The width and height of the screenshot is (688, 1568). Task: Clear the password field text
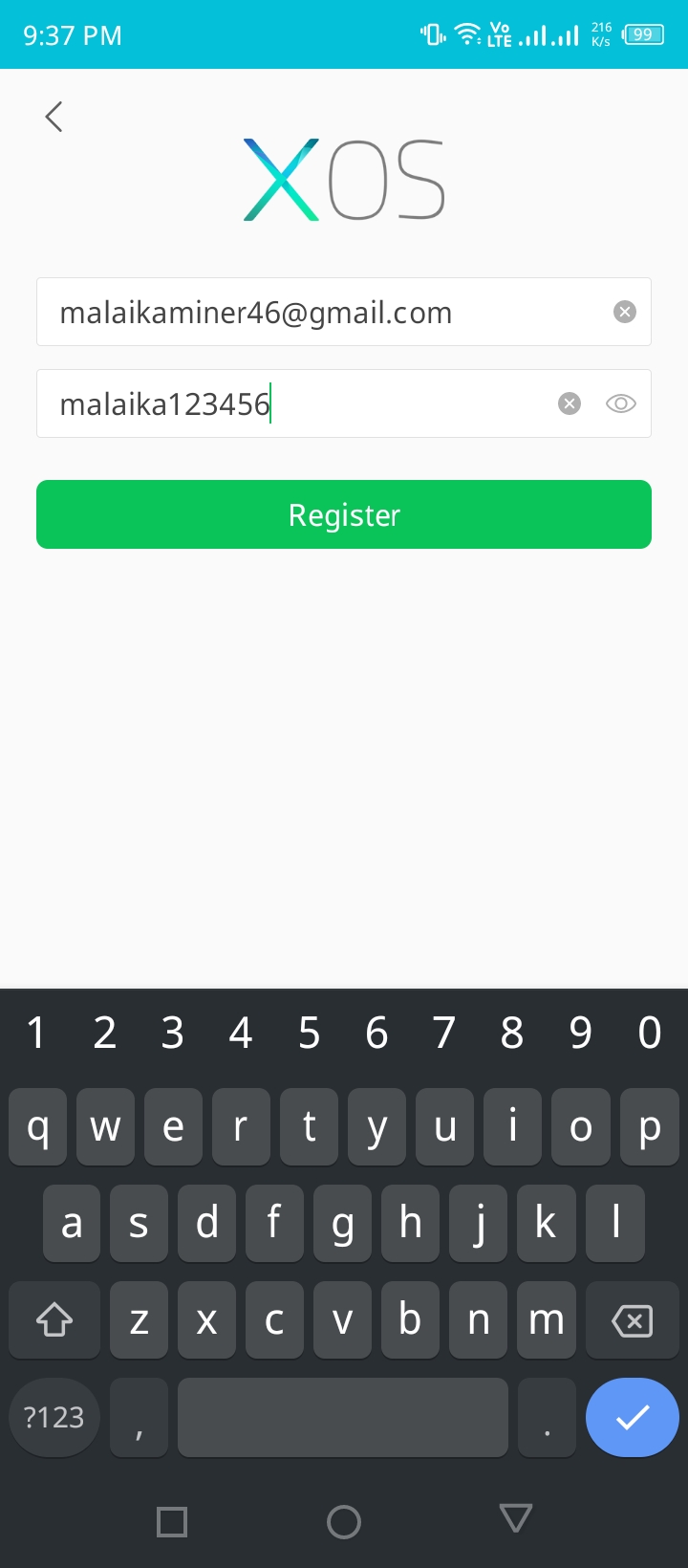click(x=570, y=403)
